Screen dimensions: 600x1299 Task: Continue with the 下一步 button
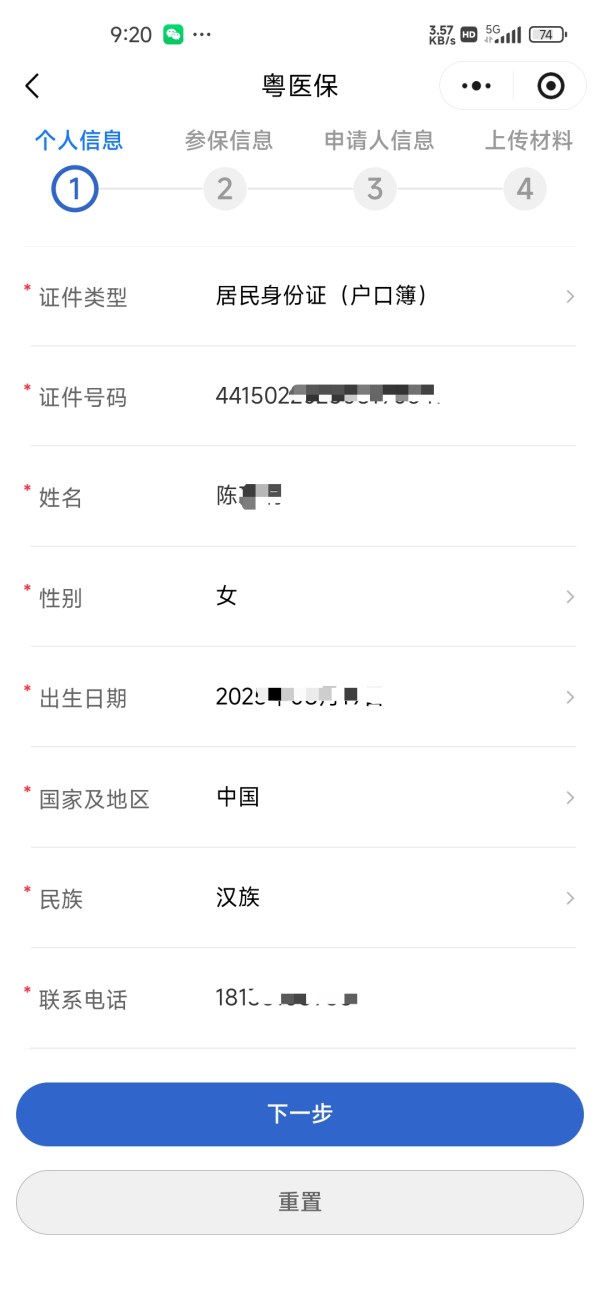tap(300, 1114)
